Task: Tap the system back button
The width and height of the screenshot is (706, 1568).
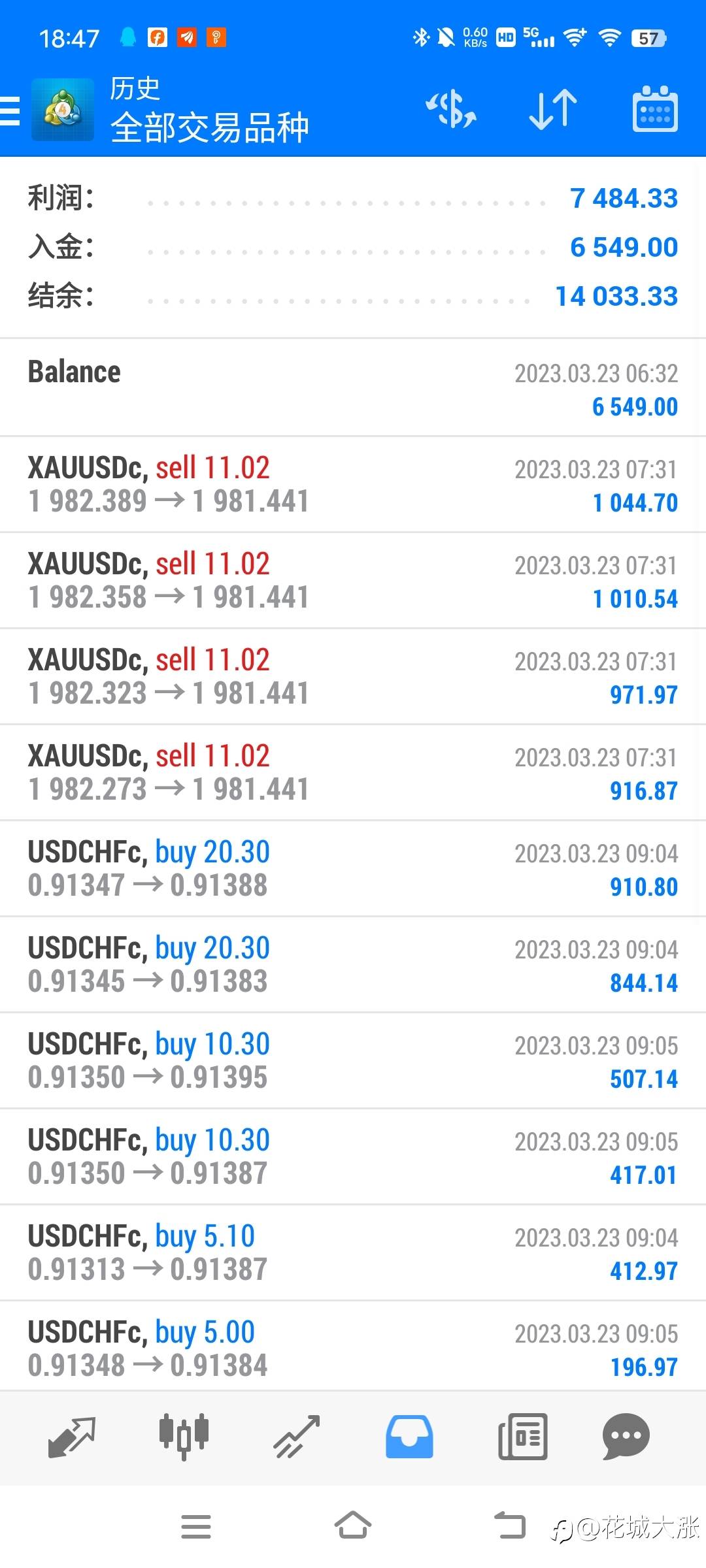Action: pos(509,1526)
